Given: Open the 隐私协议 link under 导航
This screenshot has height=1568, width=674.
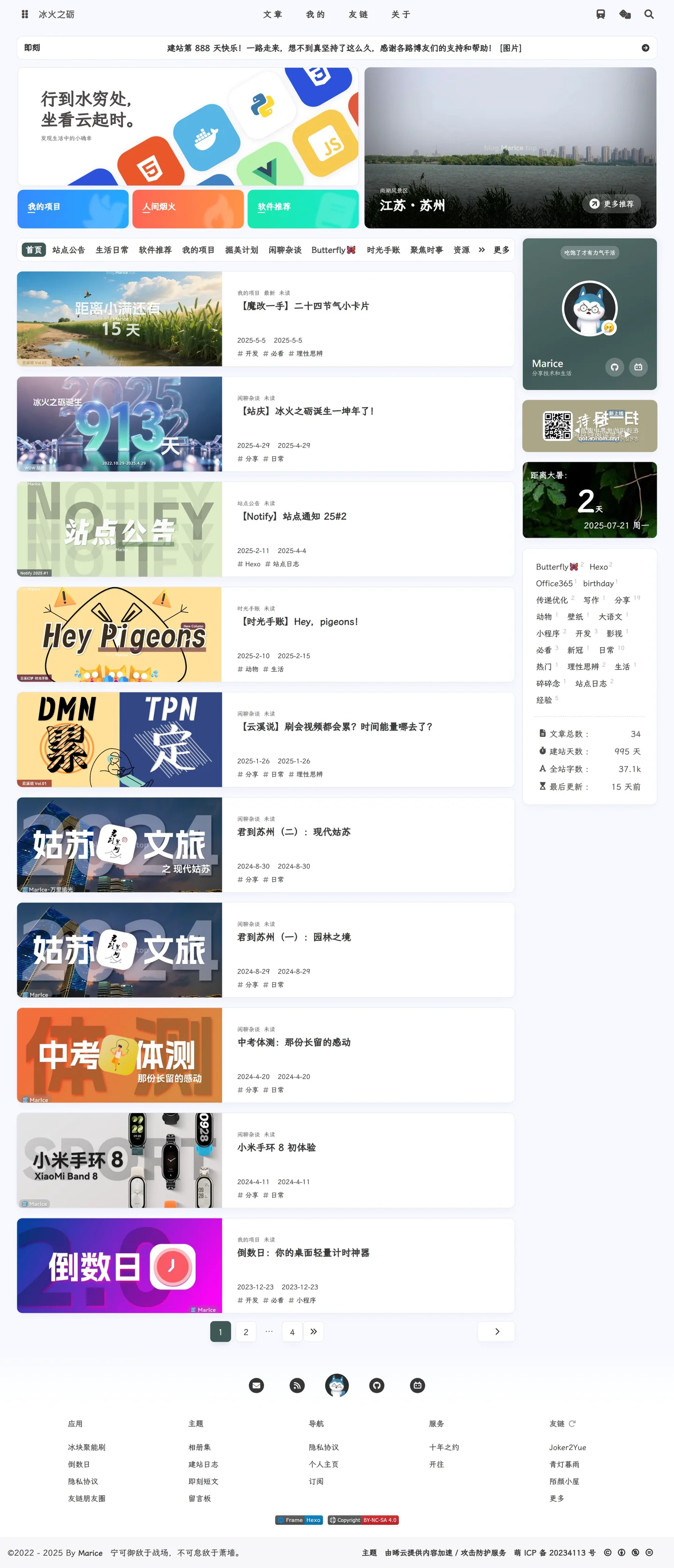Looking at the screenshot, I should coord(323,1447).
